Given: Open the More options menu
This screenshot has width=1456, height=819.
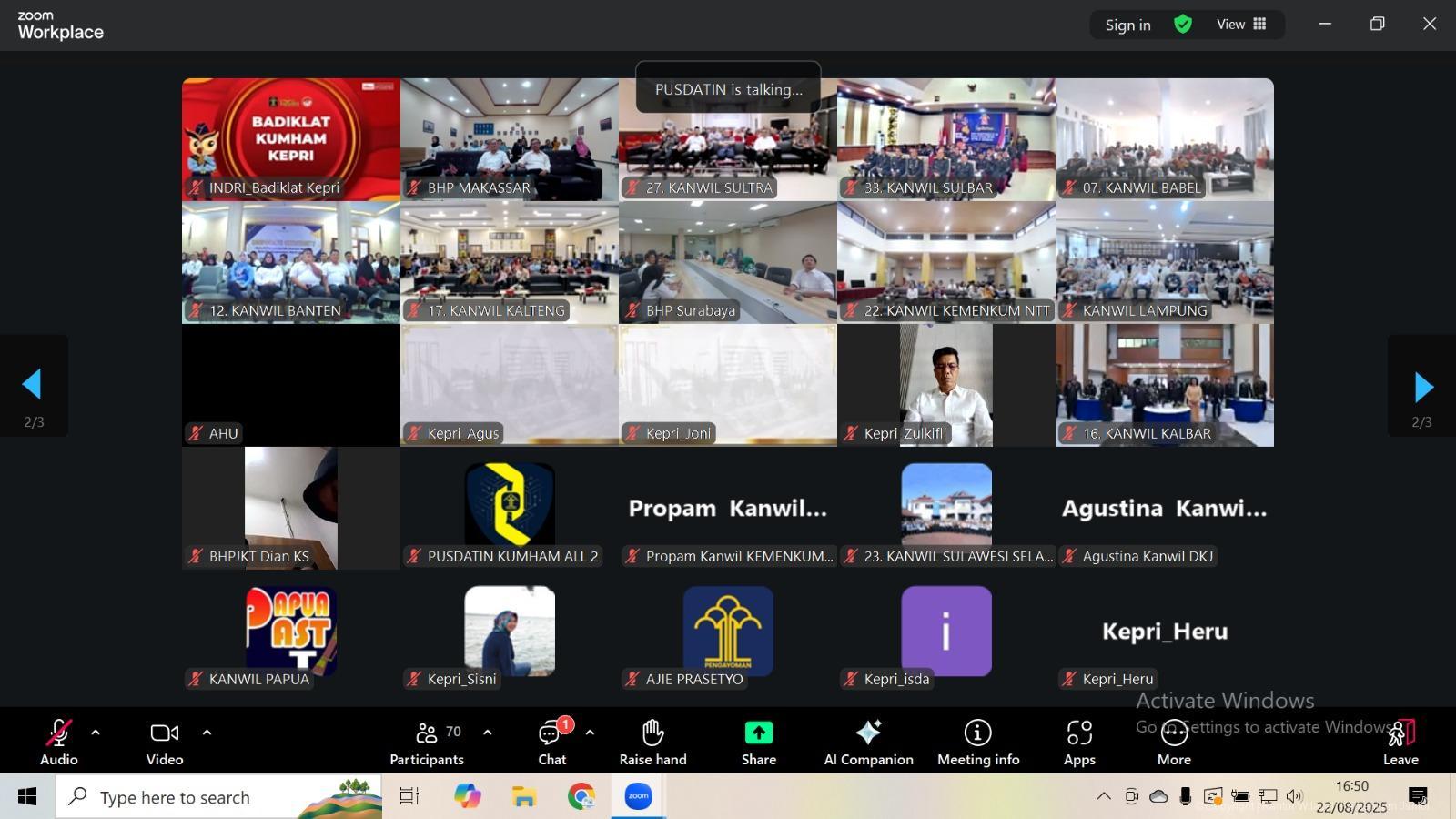Looking at the screenshot, I should [x=1174, y=742].
